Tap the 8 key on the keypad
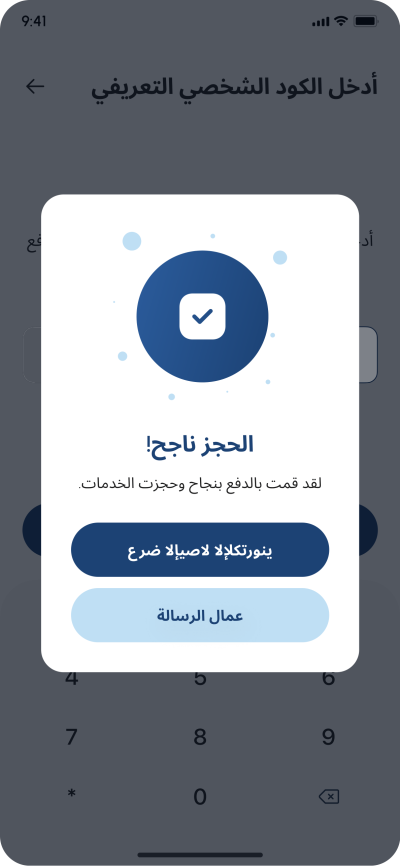 (x=200, y=737)
